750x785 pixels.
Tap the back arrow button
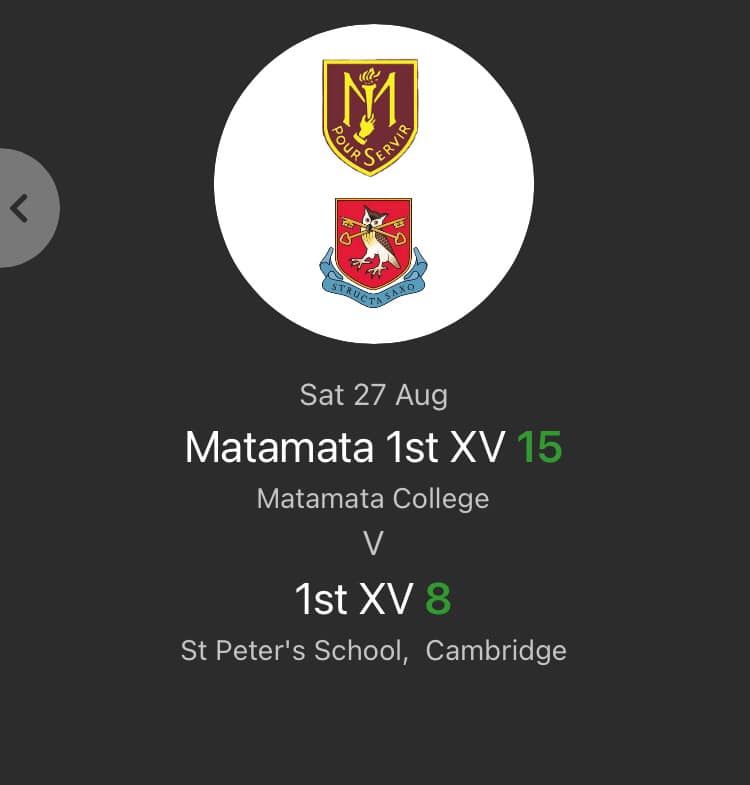click(20, 208)
